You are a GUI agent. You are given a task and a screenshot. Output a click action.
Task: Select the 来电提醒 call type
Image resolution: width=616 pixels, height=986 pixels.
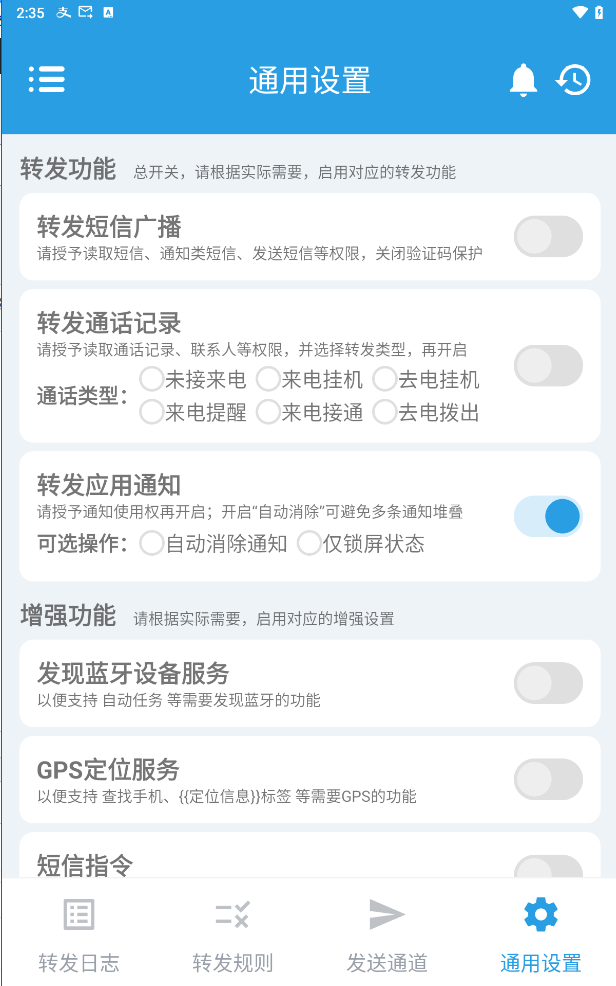[x=192, y=413]
